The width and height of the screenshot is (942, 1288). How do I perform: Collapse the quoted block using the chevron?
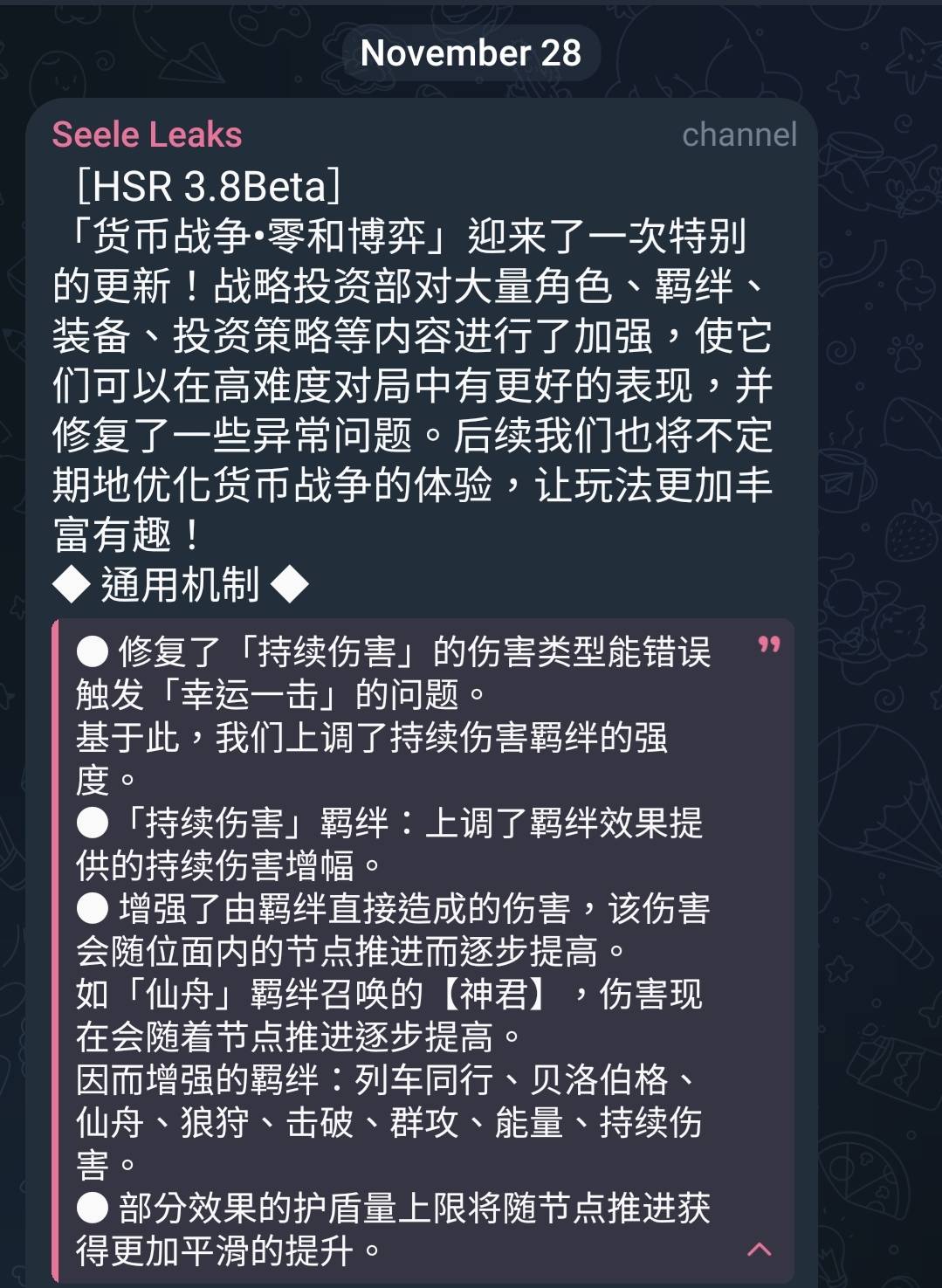(x=759, y=1250)
